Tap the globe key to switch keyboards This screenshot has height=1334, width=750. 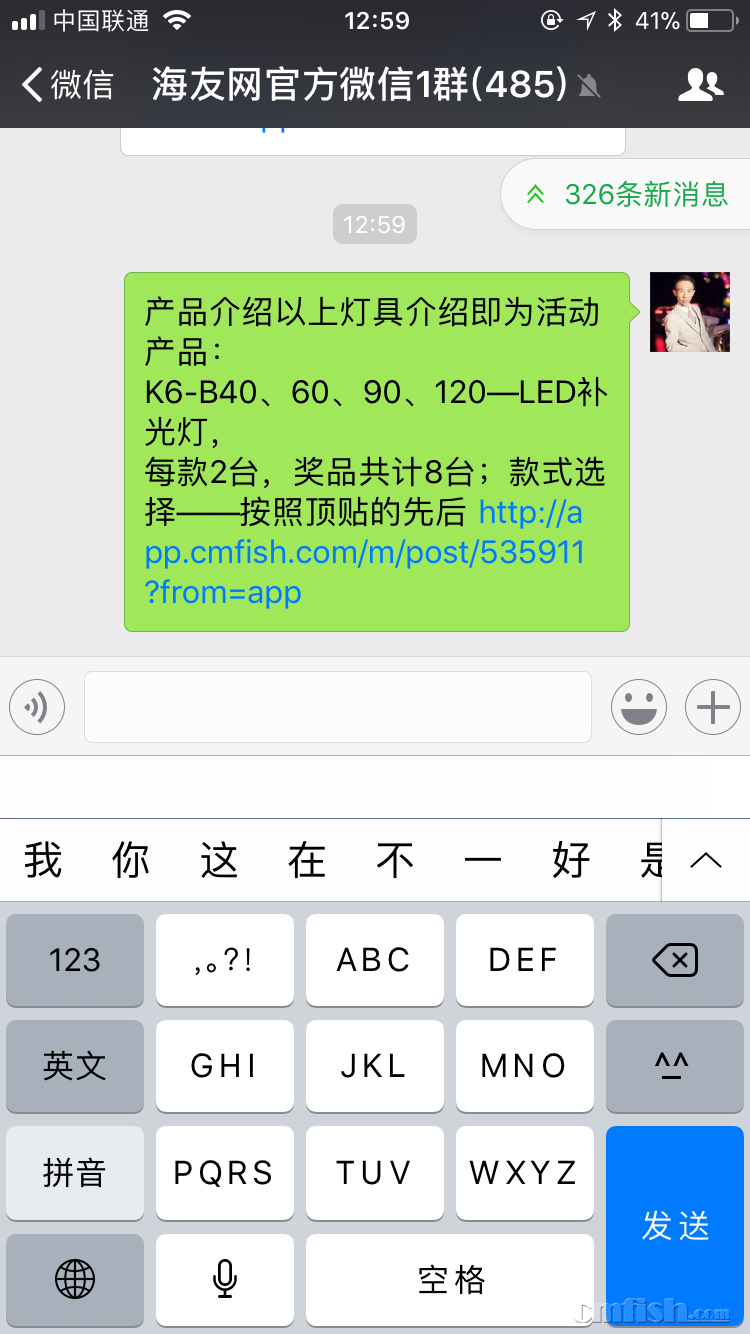coord(75,1280)
